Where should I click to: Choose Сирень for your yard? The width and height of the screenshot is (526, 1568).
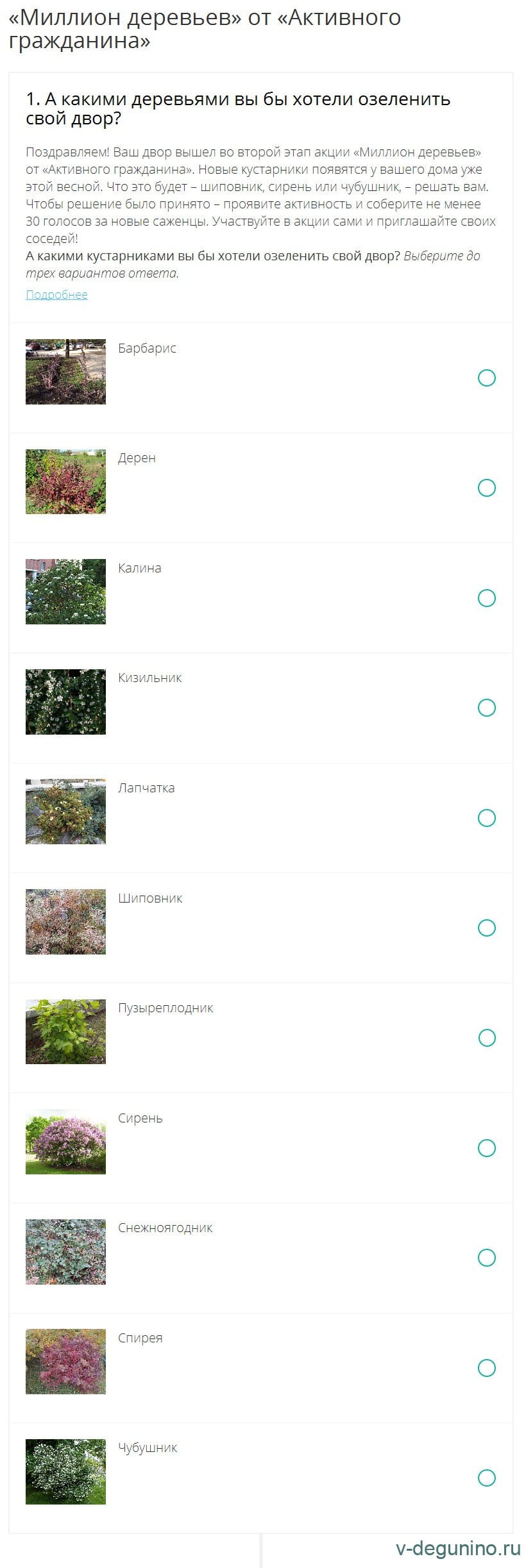point(487,1147)
